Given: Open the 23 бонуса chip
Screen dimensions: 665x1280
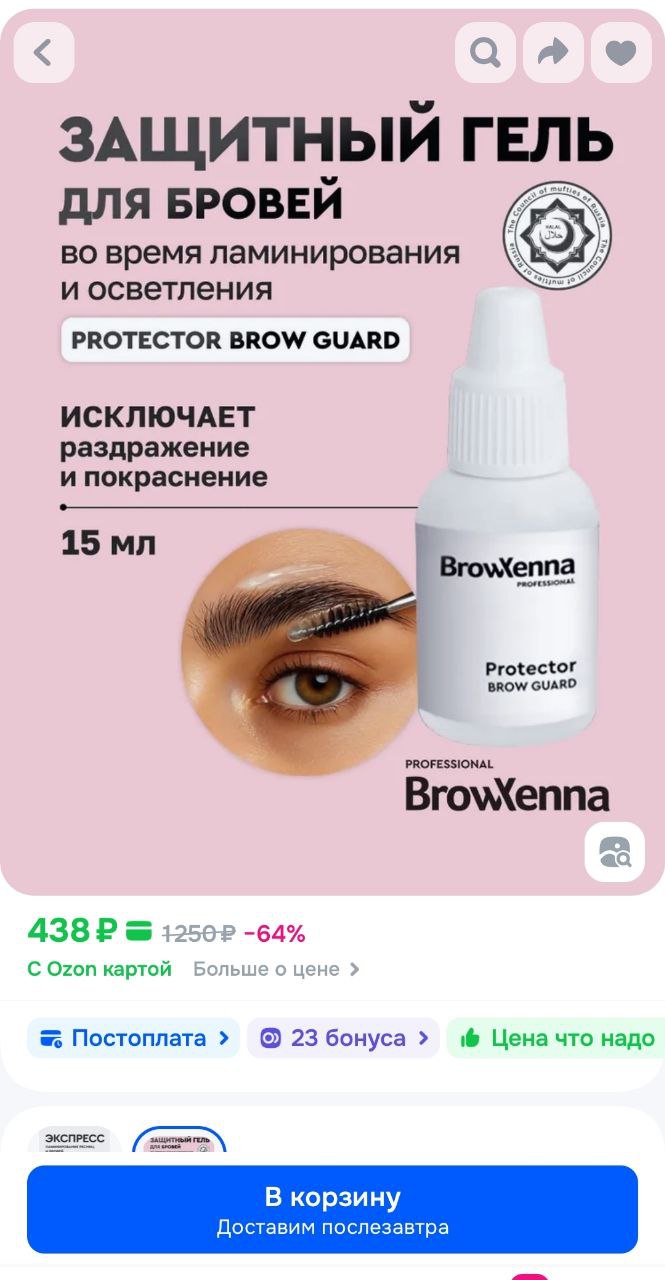Looking at the screenshot, I should click(343, 1038).
